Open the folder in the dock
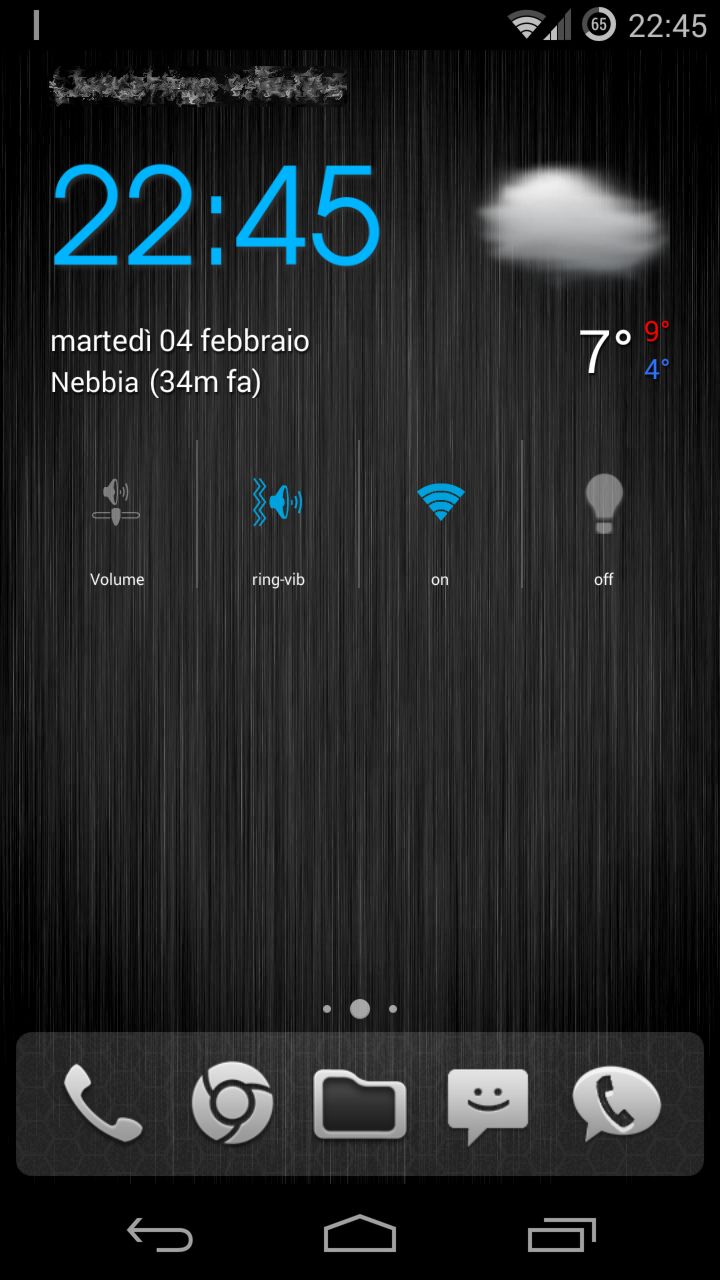 click(x=360, y=1103)
